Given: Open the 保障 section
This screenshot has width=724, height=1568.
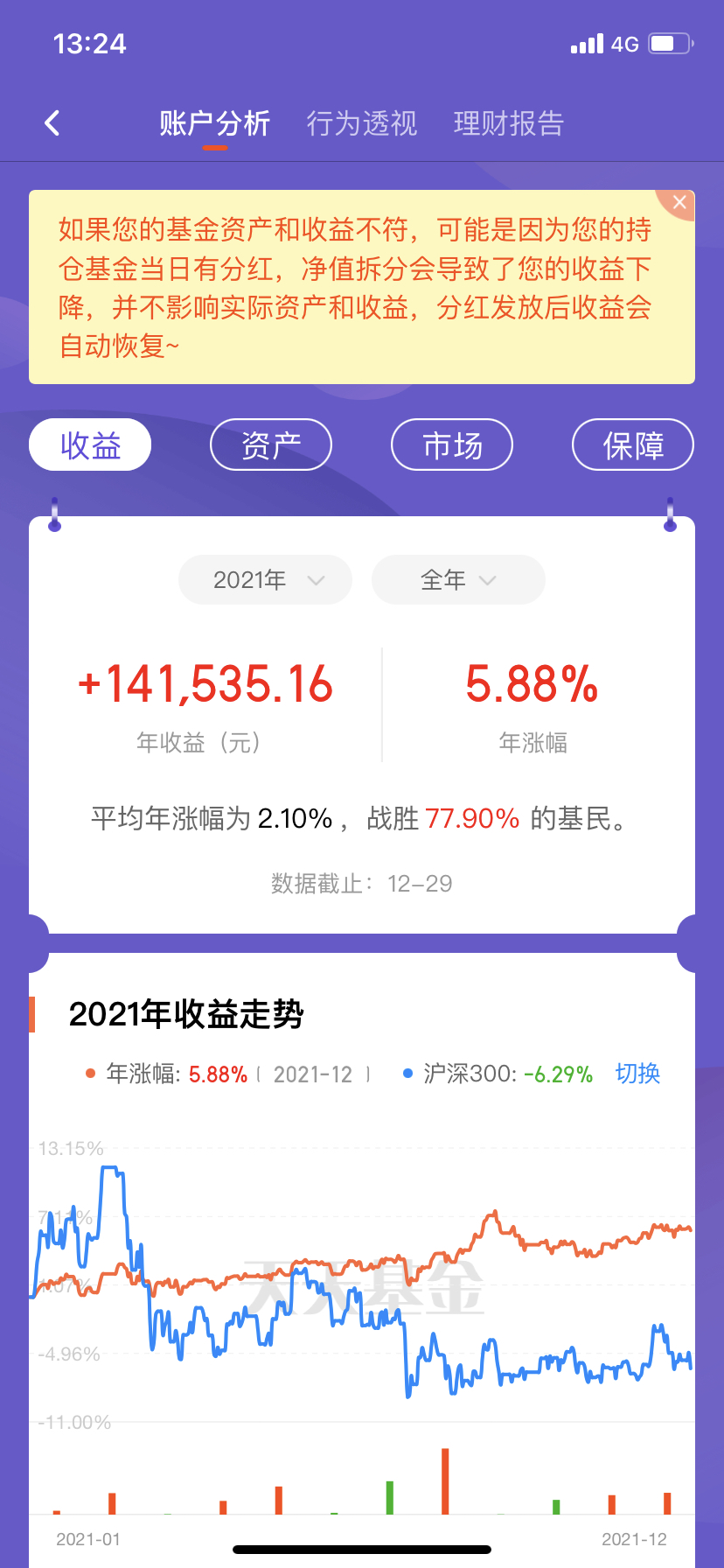Looking at the screenshot, I should pyautogui.click(x=633, y=445).
